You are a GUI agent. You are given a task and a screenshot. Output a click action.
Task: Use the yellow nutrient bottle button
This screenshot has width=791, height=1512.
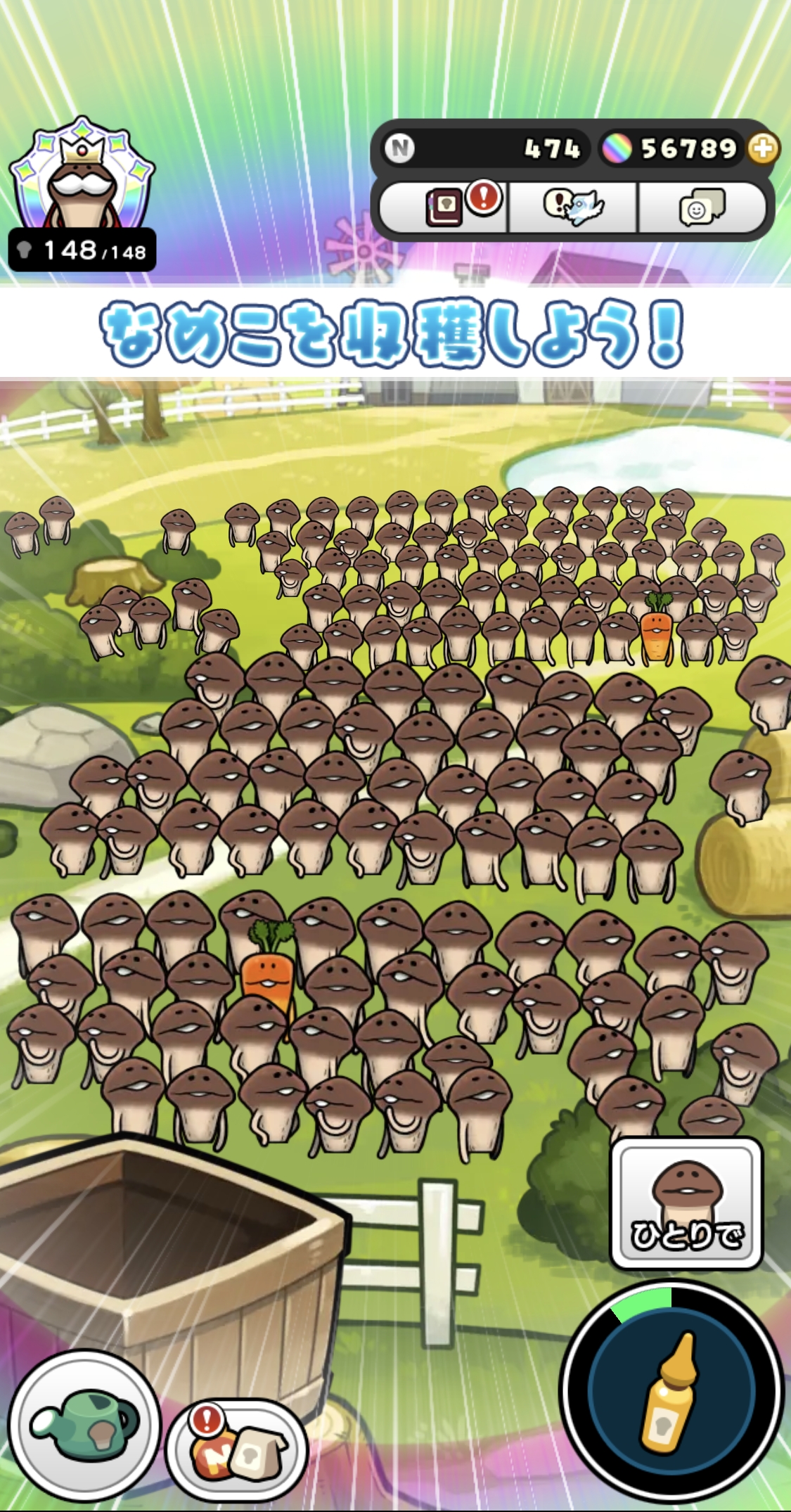click(x=671, y=1391)
